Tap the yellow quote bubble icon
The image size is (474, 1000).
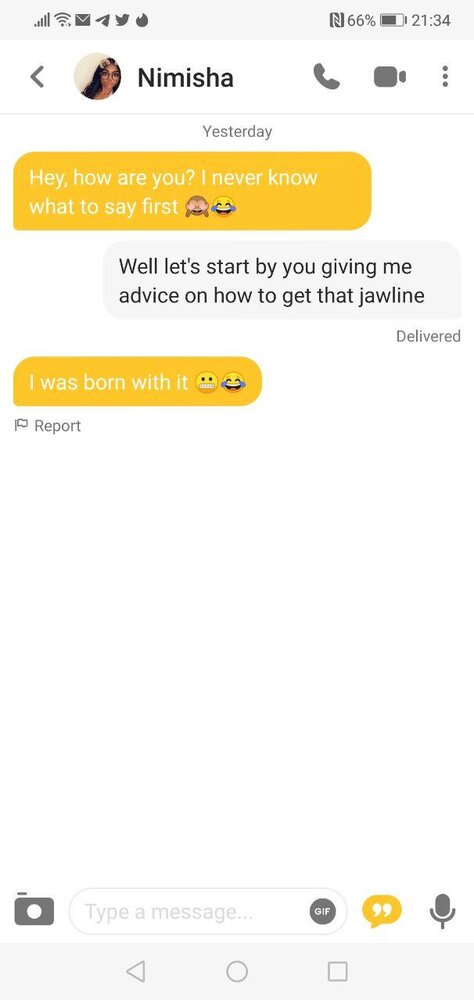pos(382,911)
